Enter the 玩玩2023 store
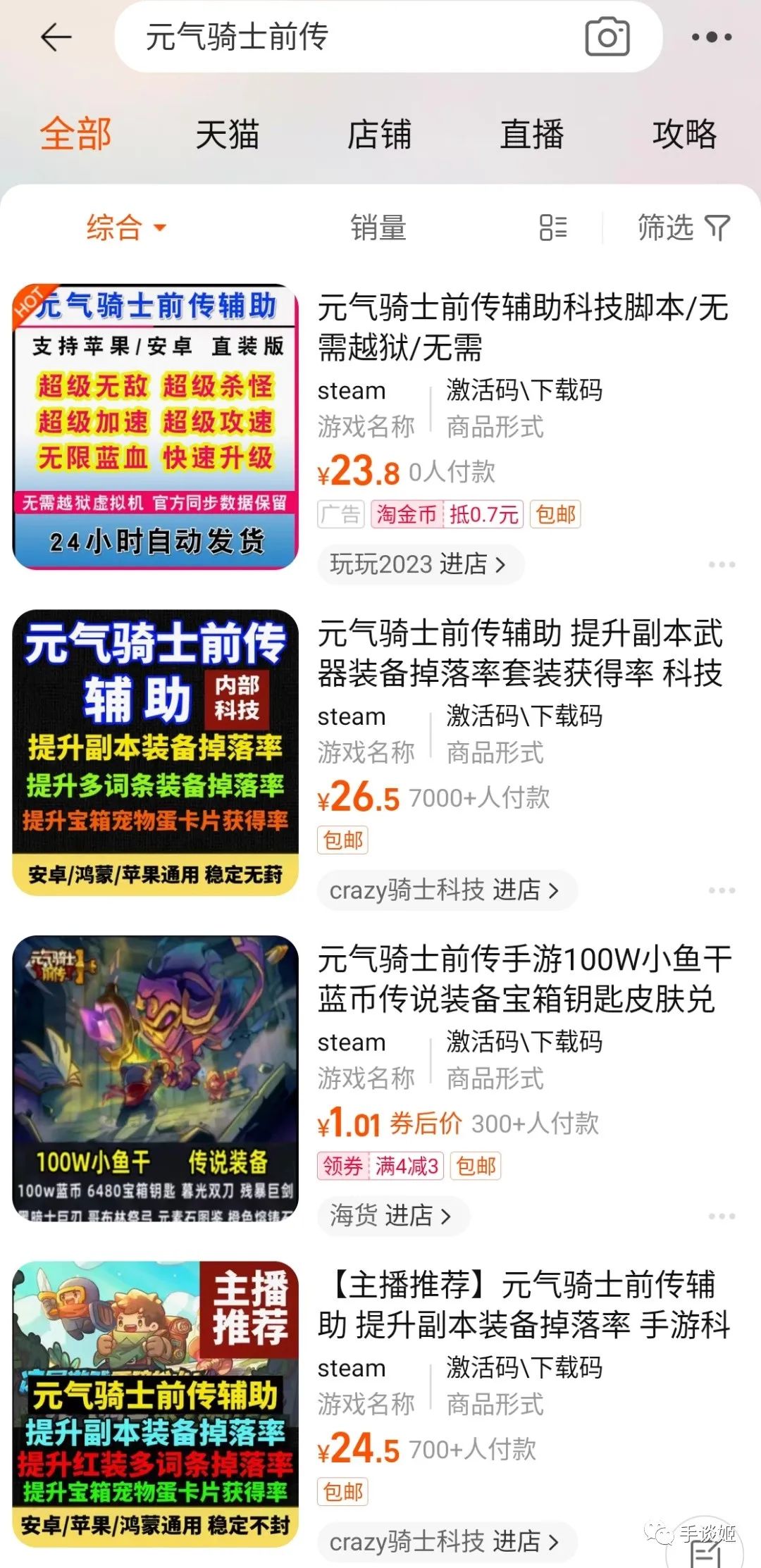The width and height of the screenshot is (761, 1568). coord(419,564)
